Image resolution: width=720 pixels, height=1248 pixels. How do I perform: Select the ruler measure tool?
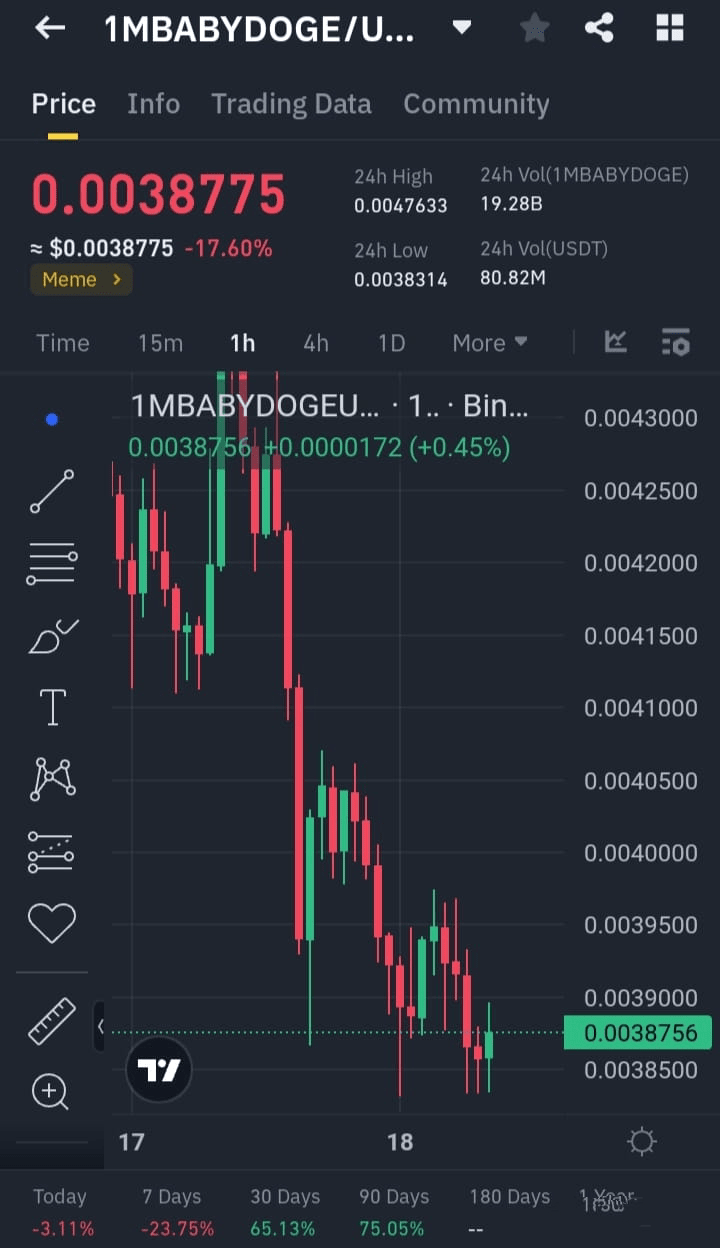[x=52, y=1021]
